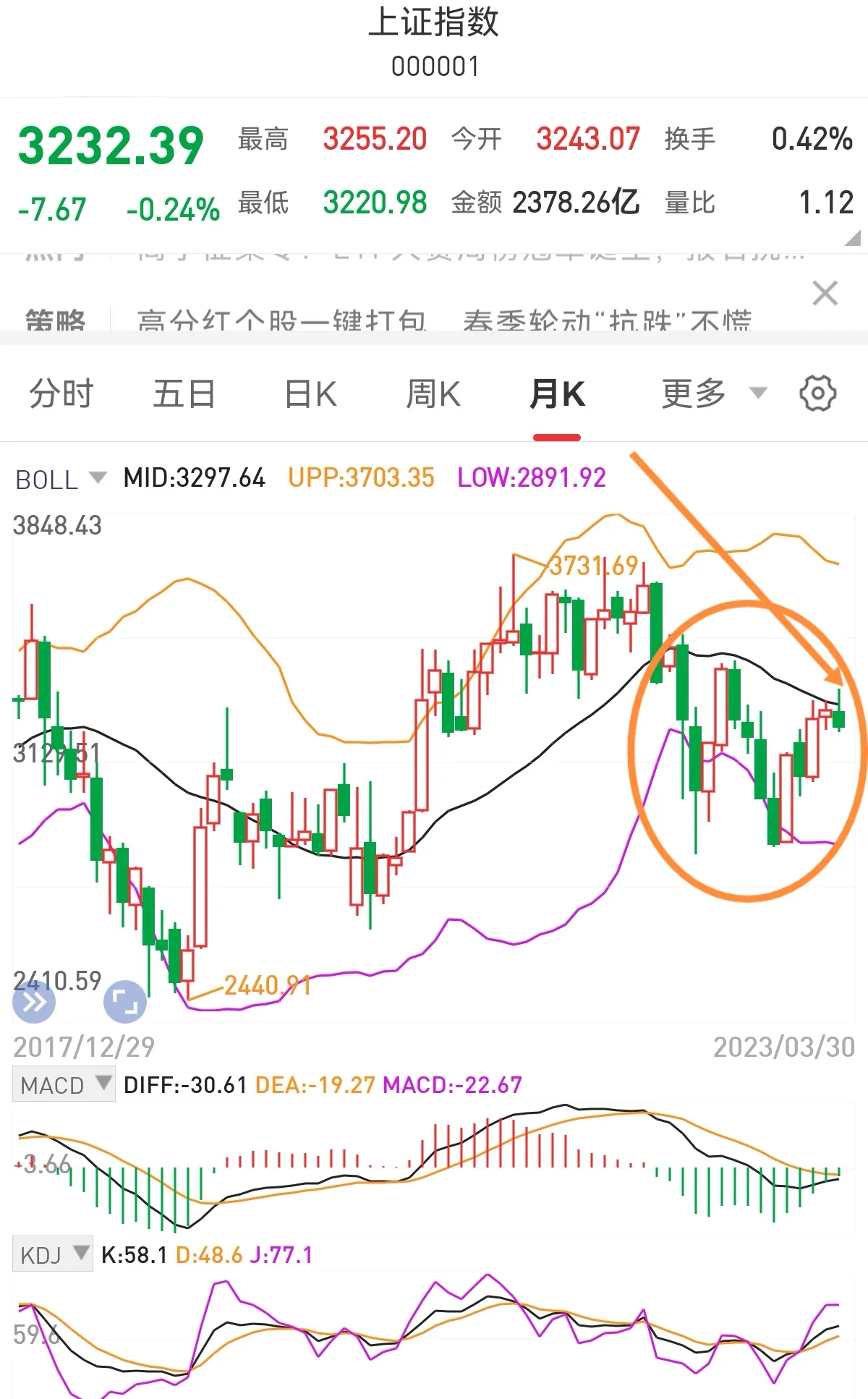Change the BOLL indicator dropdown
This screenshot has width=868, height=1399.
pyautogui.click(x=61, y=479)
